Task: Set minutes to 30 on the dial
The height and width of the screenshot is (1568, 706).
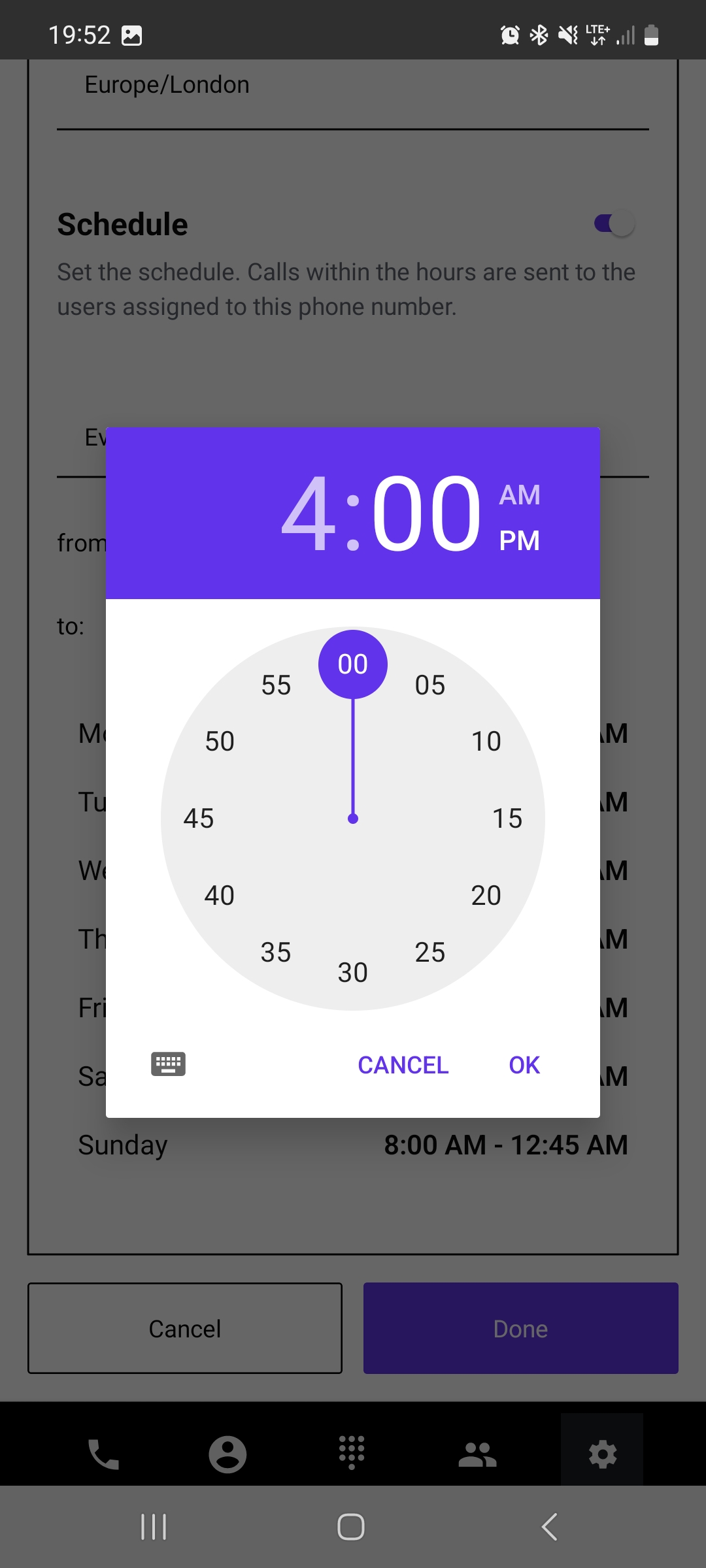Action: [x=353, y=973]
